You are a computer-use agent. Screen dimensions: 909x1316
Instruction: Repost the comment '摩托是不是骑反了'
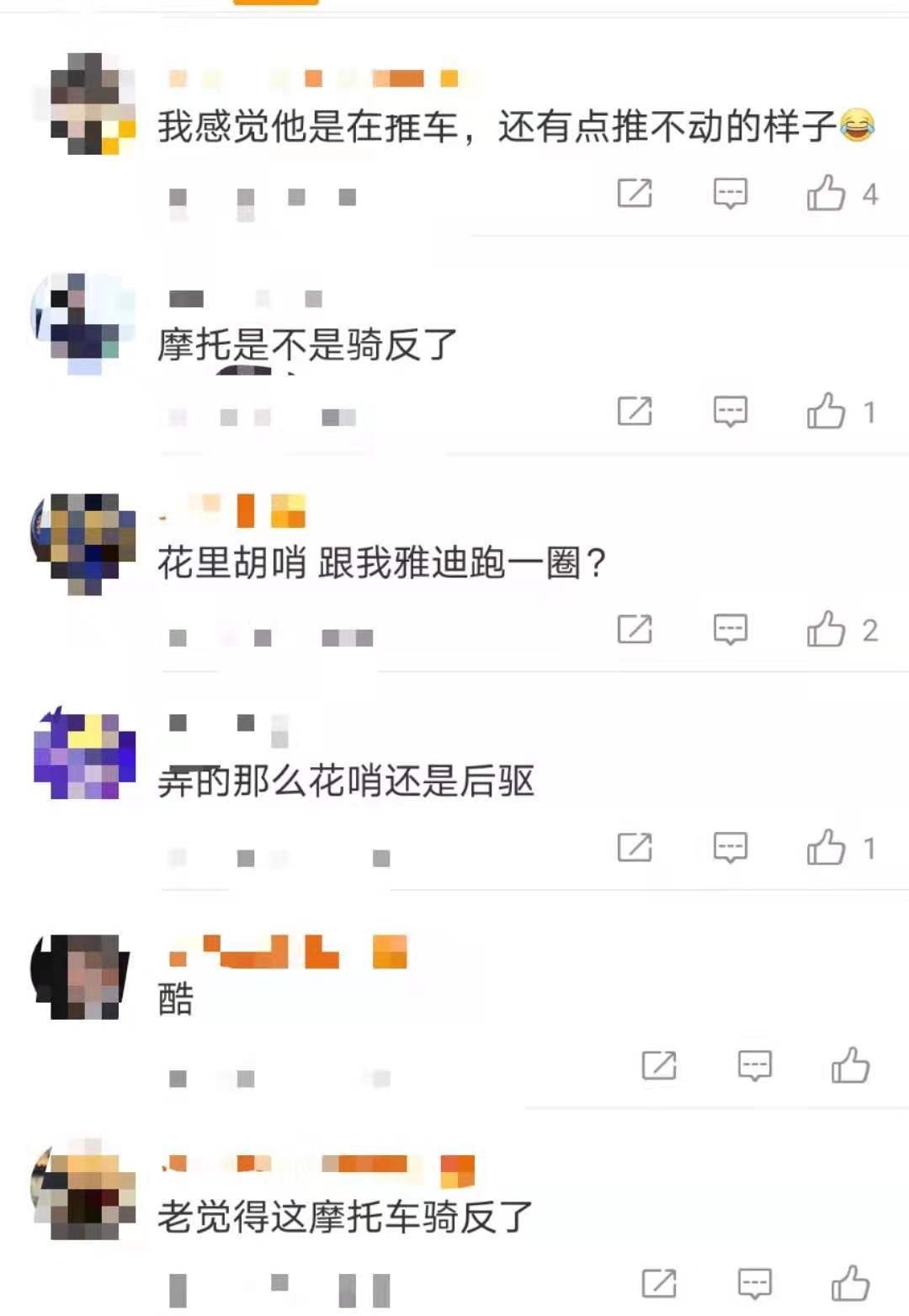[635, 412]
